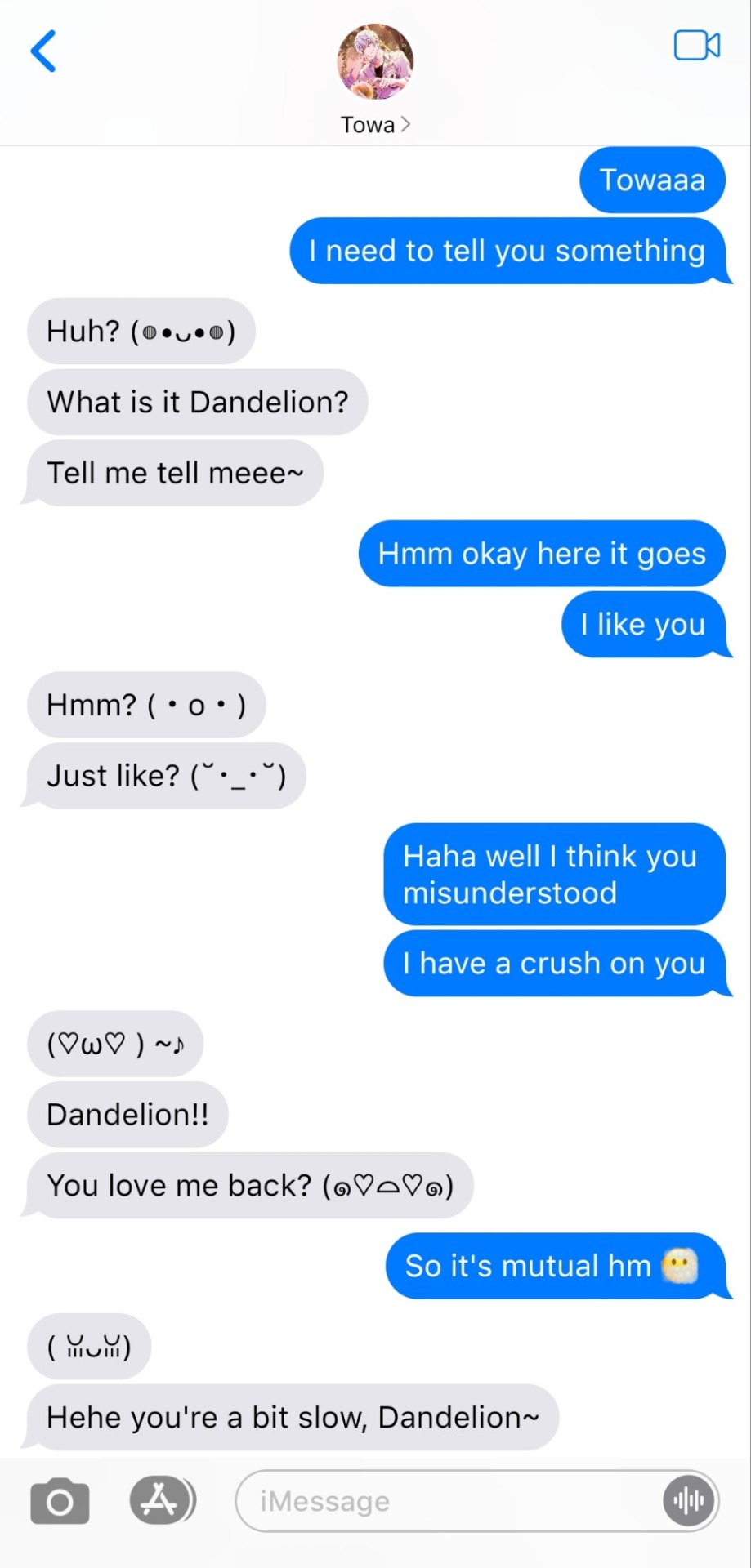This screenshot has height=1568, width=751.
Task: Go back to the messages list
Action: pyautogui.click(x=43, y=51)
